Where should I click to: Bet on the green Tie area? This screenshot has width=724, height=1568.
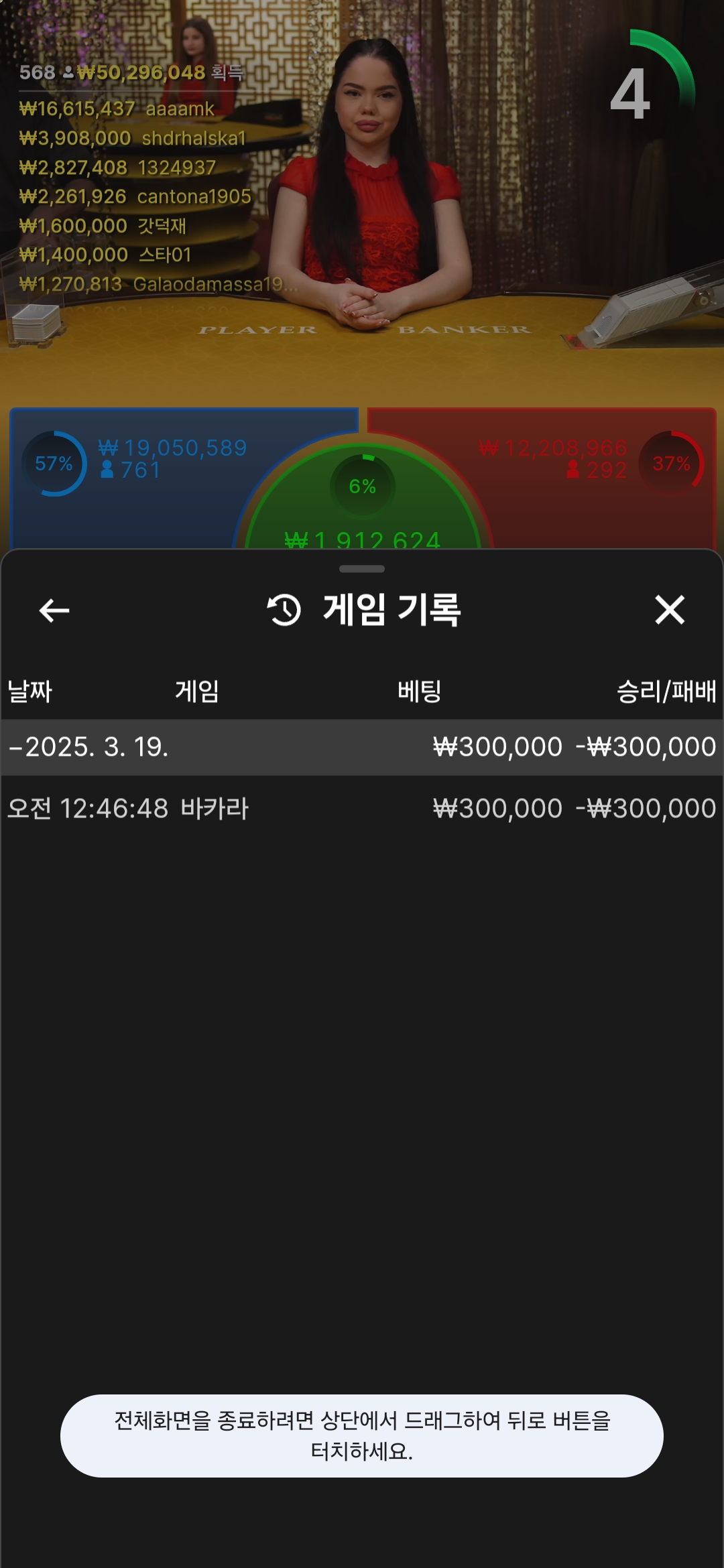pos(363,509)
